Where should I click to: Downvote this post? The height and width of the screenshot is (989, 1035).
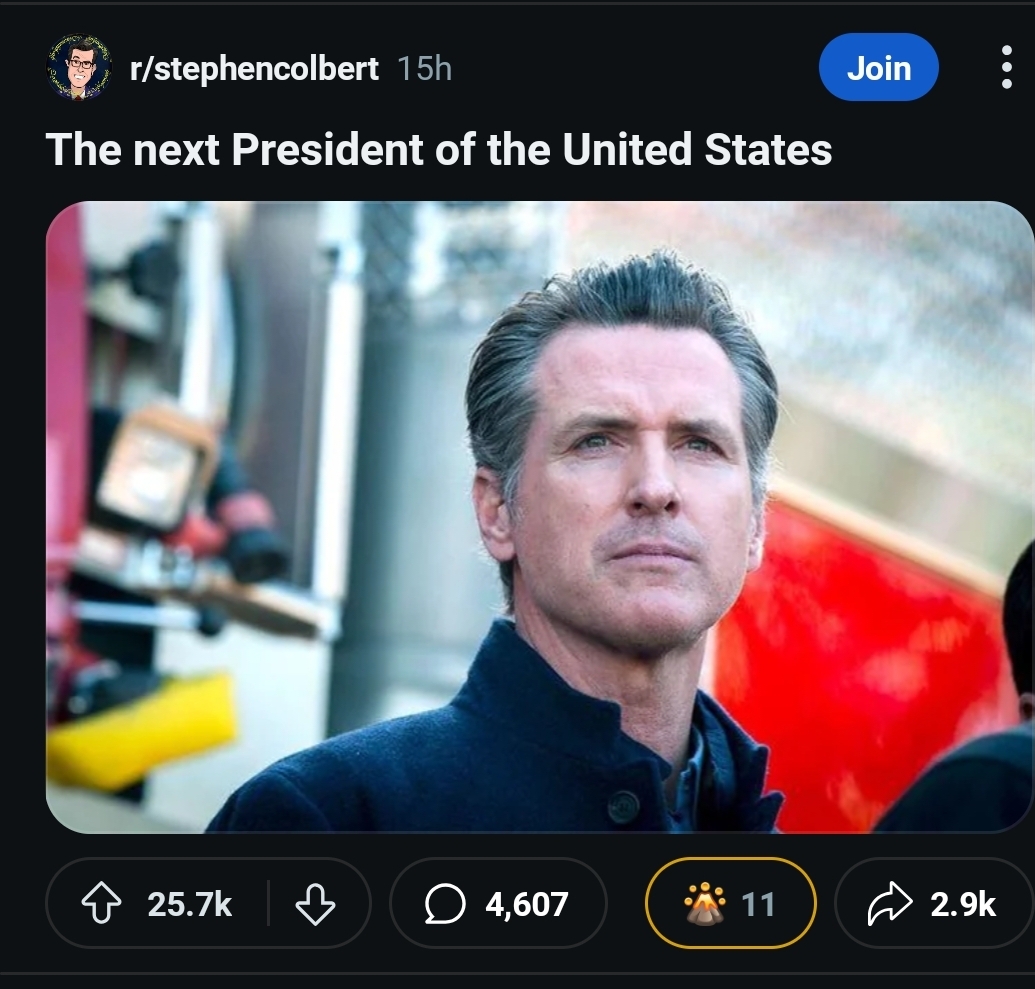click(x=316, y=904)
